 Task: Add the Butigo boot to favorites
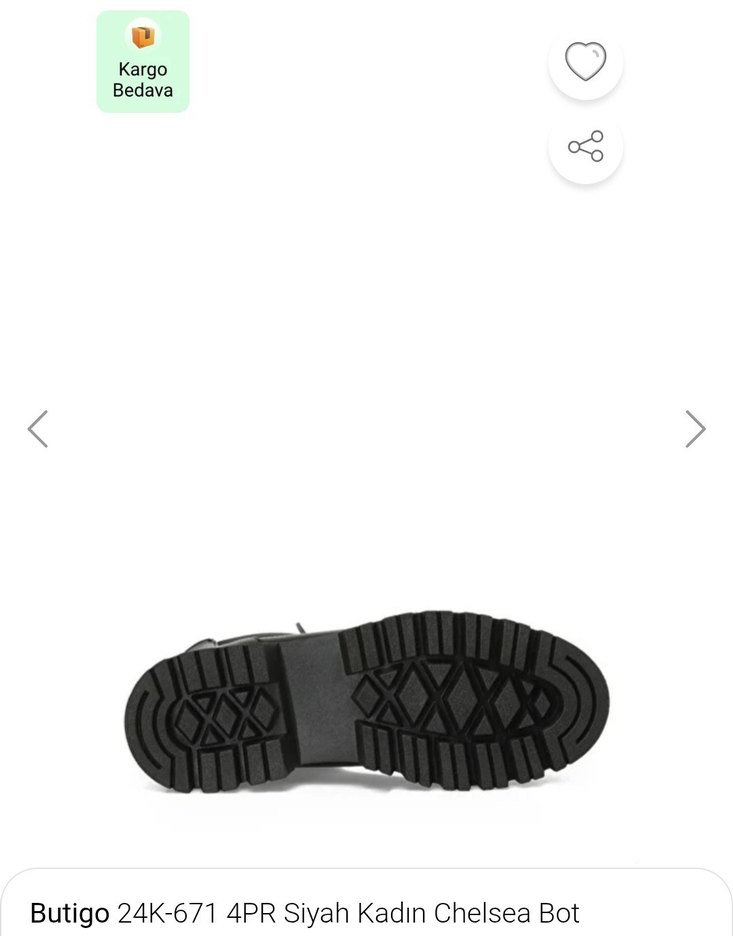click(x=585, y=62)
